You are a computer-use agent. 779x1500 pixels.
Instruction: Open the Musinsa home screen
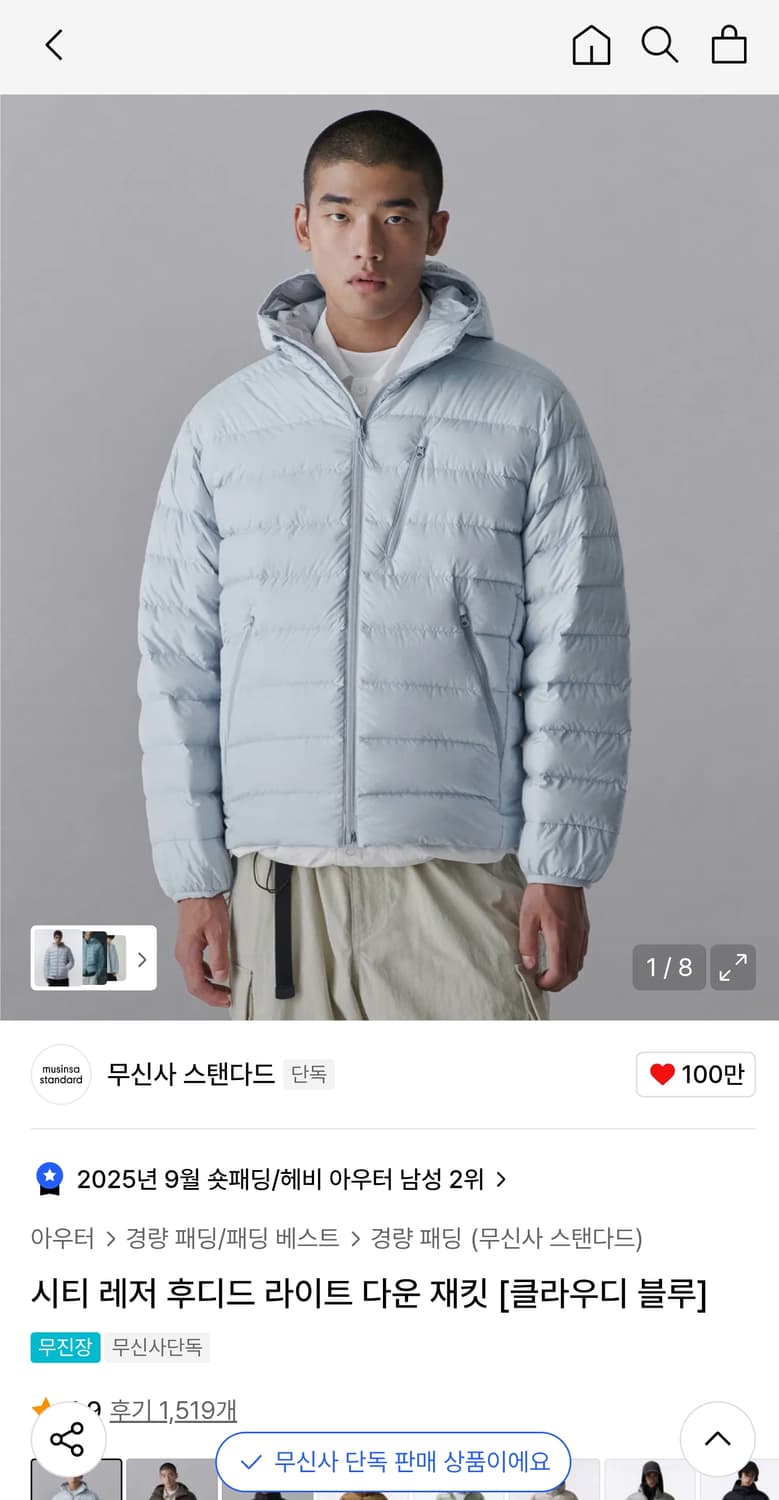(x=591, y=45)
